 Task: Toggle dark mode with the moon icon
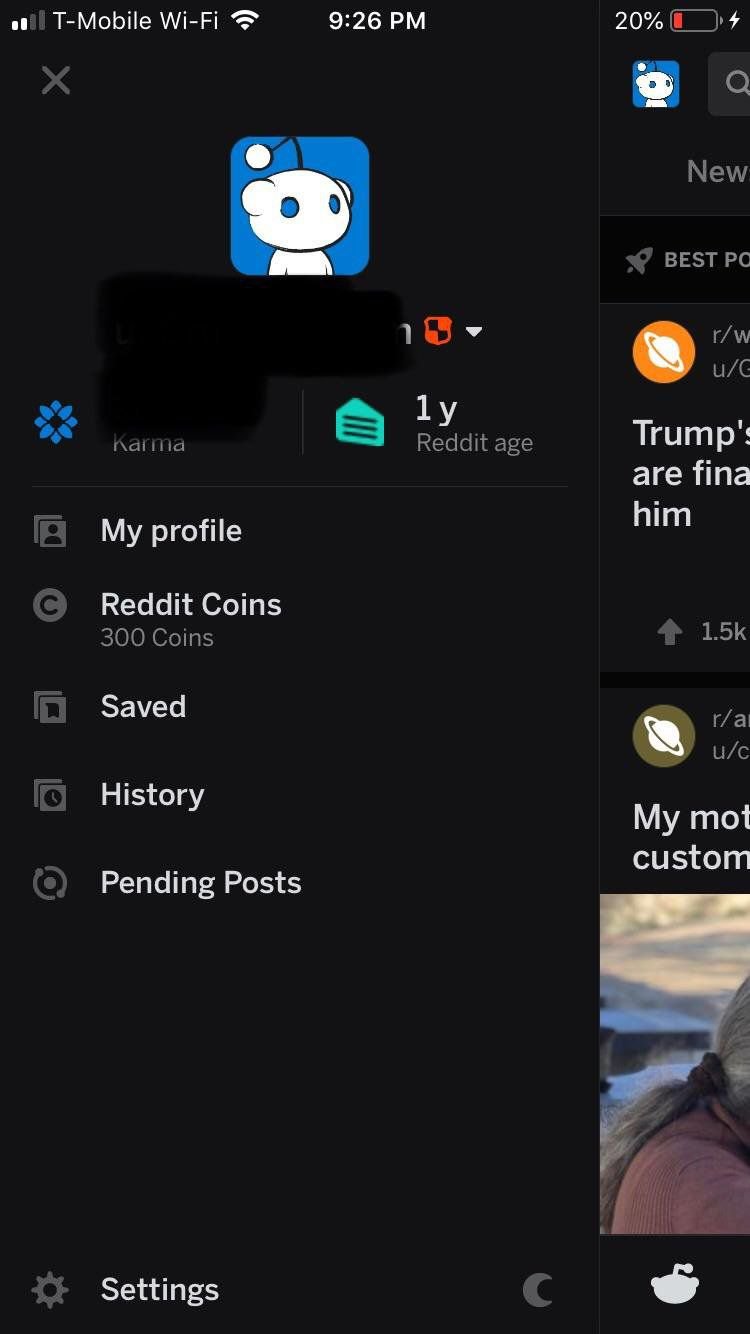pyautogui.click(x=538, y=1289)
